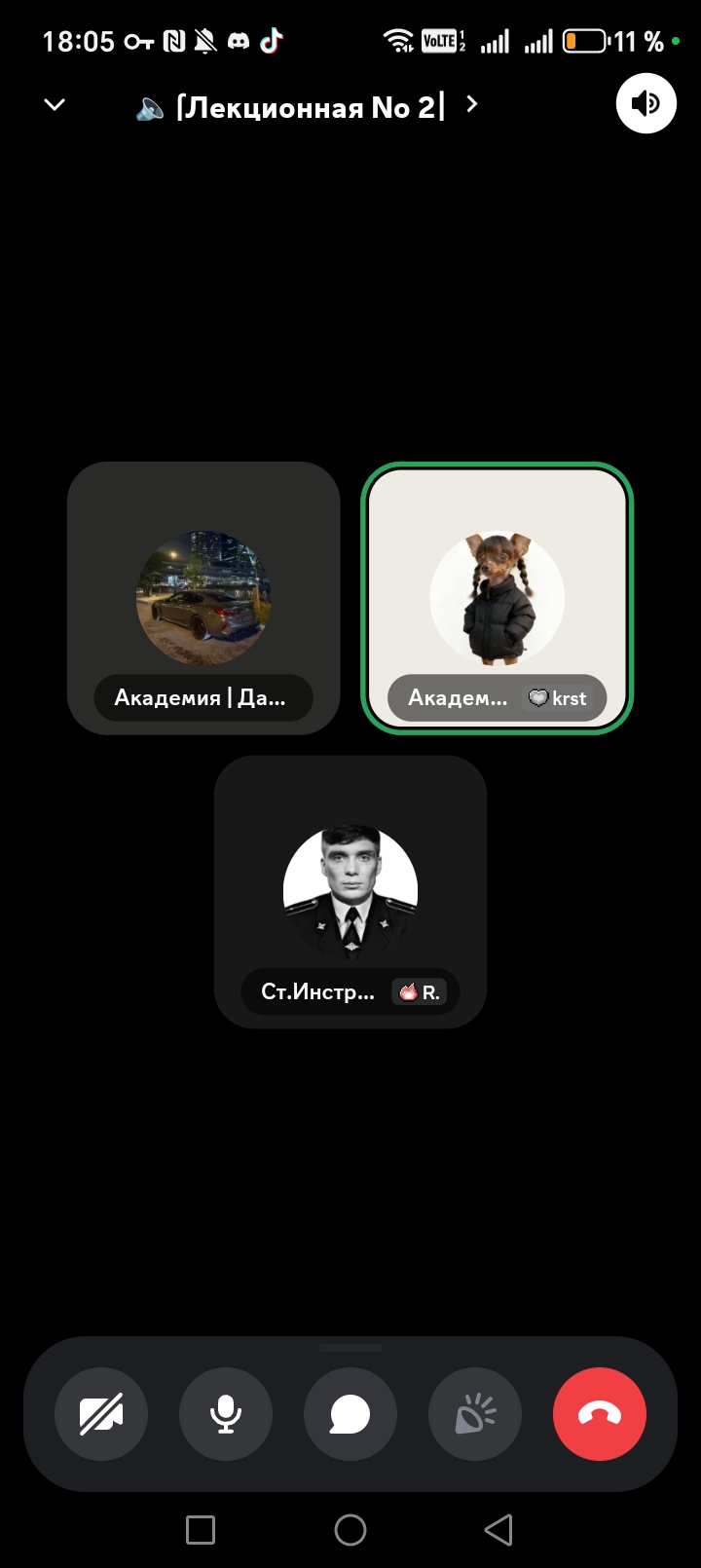Switch the audio output speaker

coord(646,103)
